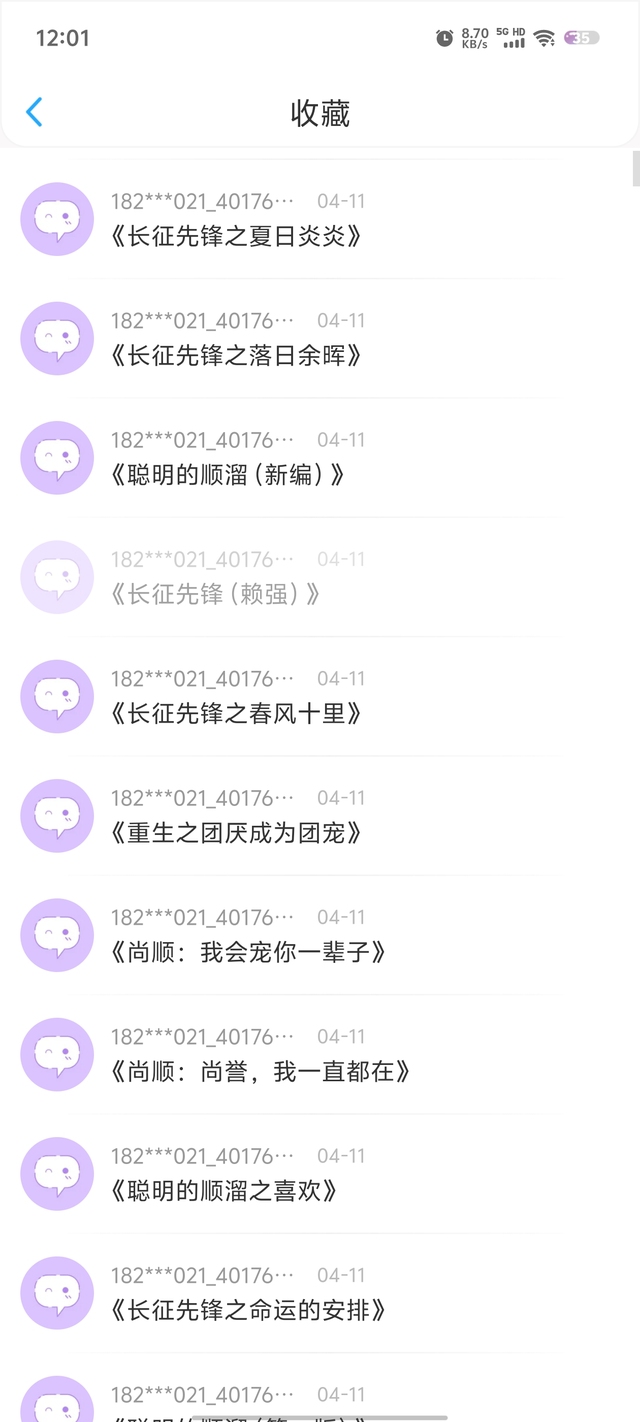The width and height of the screenshot is (640, 1422).
Task: Open《长征先锋之夏日炎炎》
Action: (320, 219)
